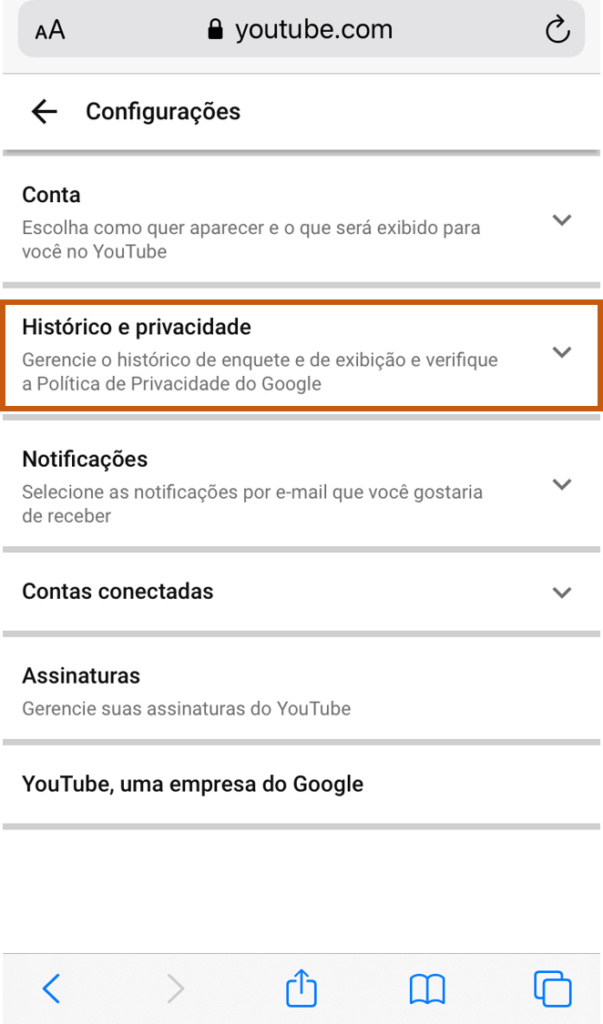This screenshot has height=1024, width=603.
Task: Expand Histórico e privacidade settings
Action: (562, 352)
